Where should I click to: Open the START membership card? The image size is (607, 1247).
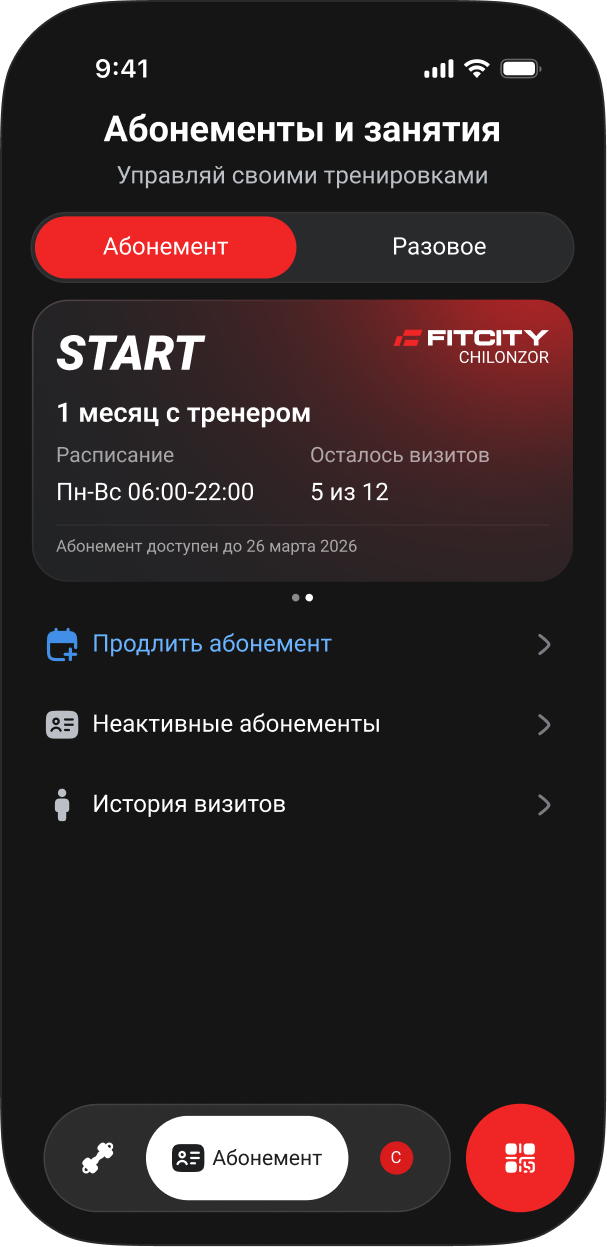pos(302,440)
